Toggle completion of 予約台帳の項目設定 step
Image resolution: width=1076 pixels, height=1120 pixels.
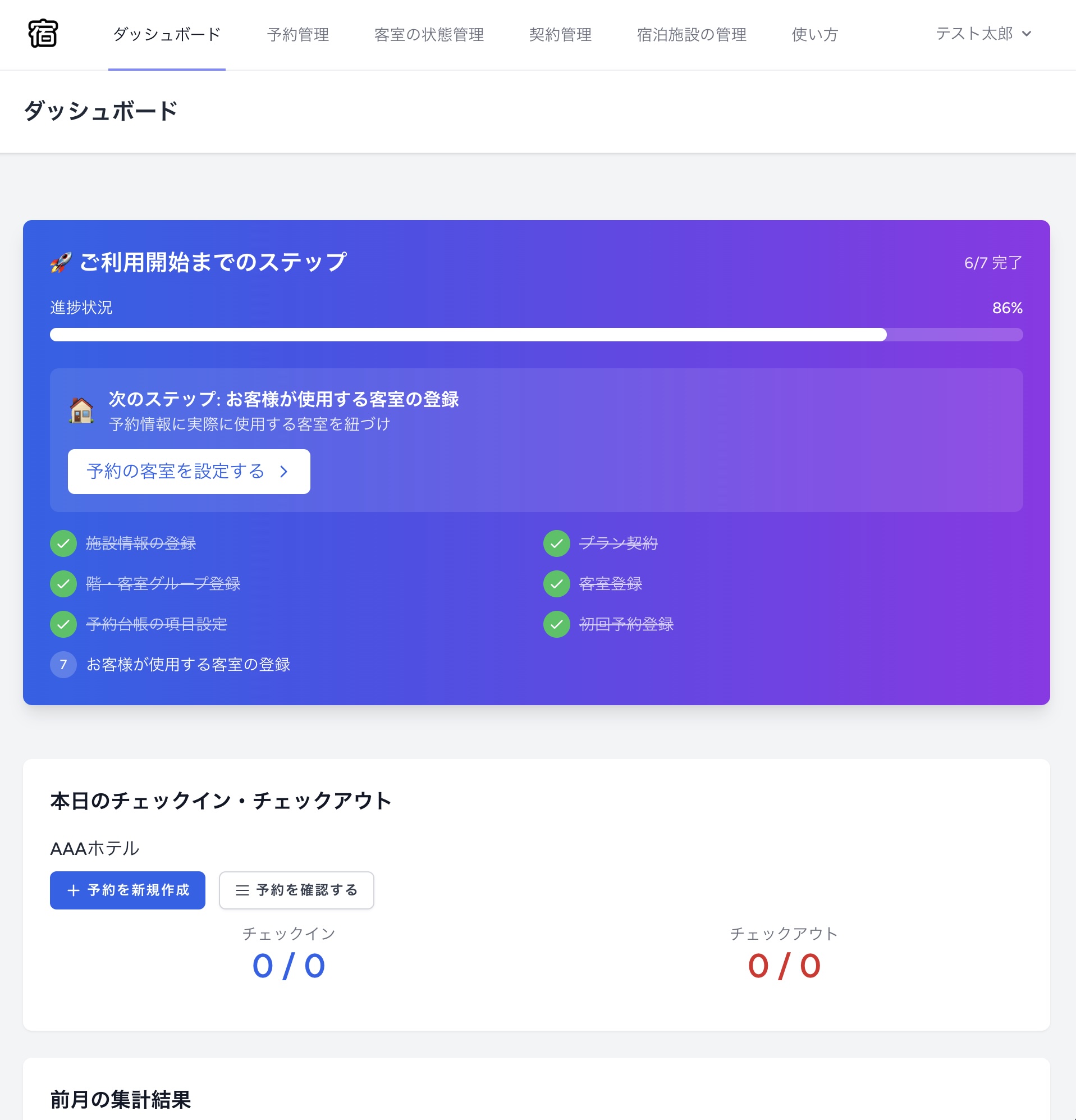pyautogui.click(x=63, y=625)
